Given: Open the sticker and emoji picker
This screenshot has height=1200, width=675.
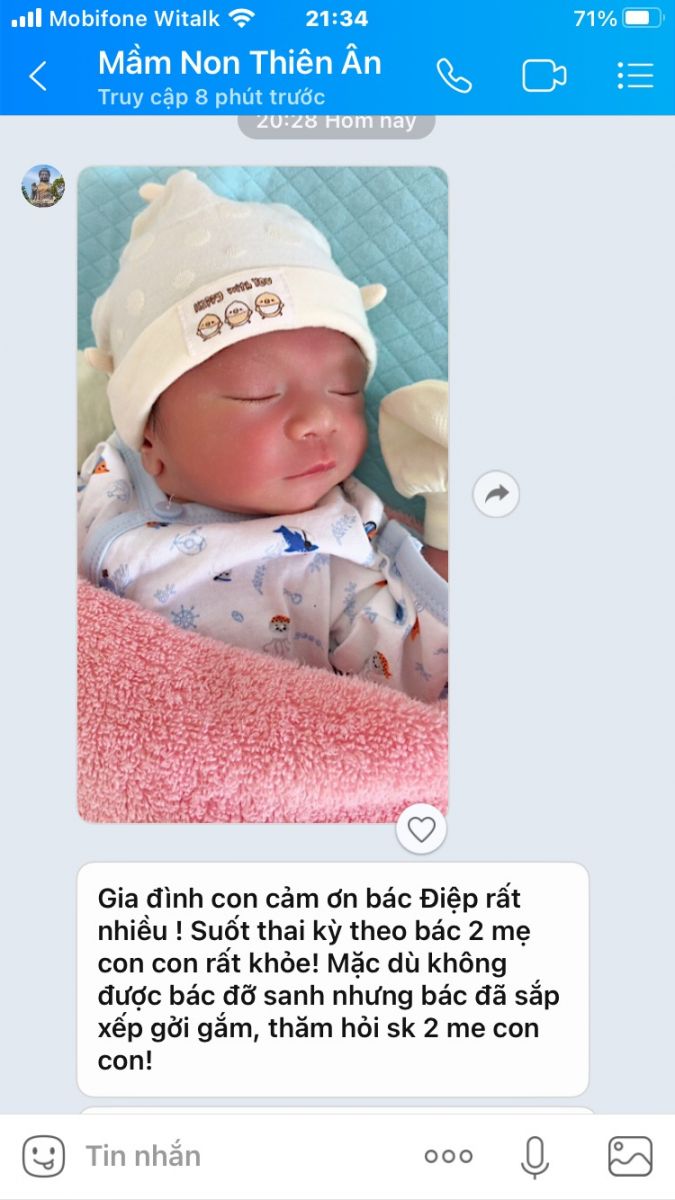Looking at the screenshot, I should tap(43, 1156).
